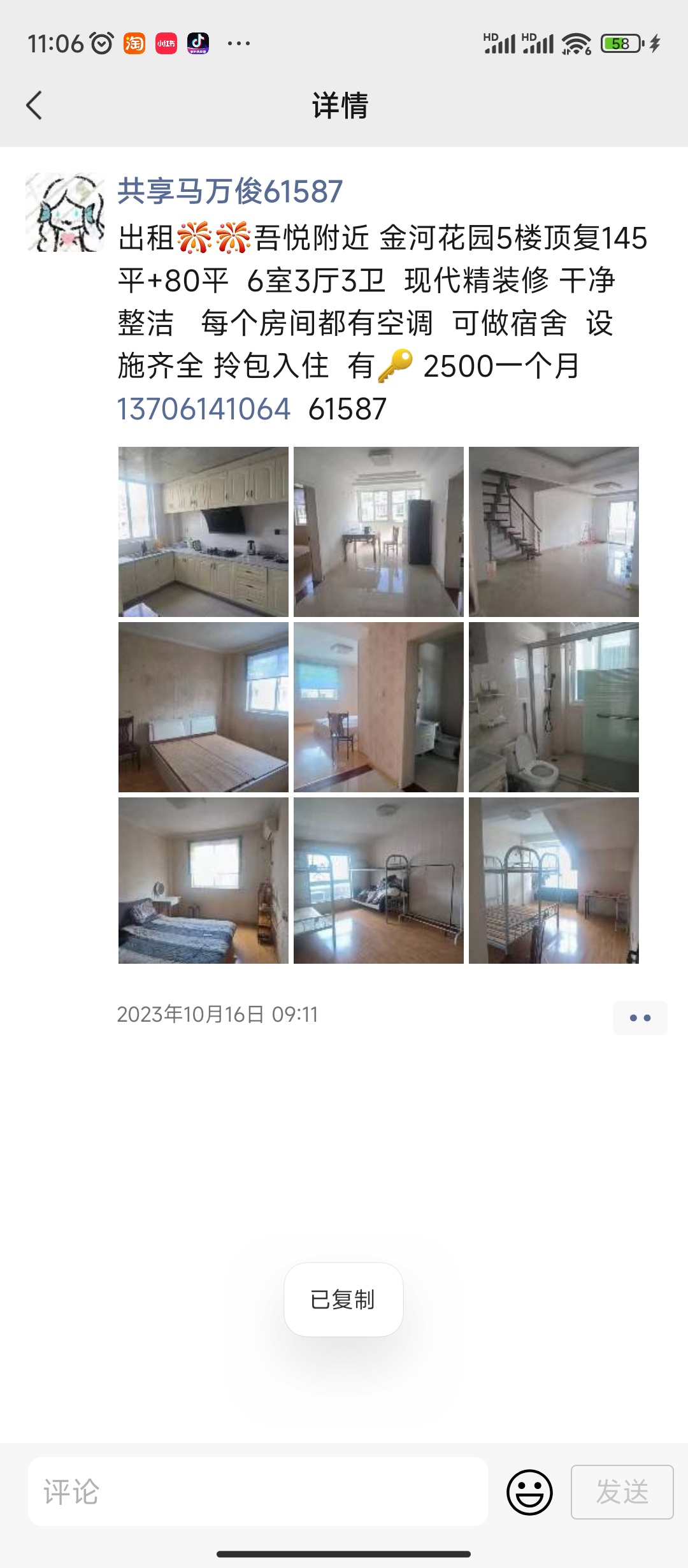Viewport: 688px width, 1568px height.
Task: Go back from the 详情 page
Action: 34,105
